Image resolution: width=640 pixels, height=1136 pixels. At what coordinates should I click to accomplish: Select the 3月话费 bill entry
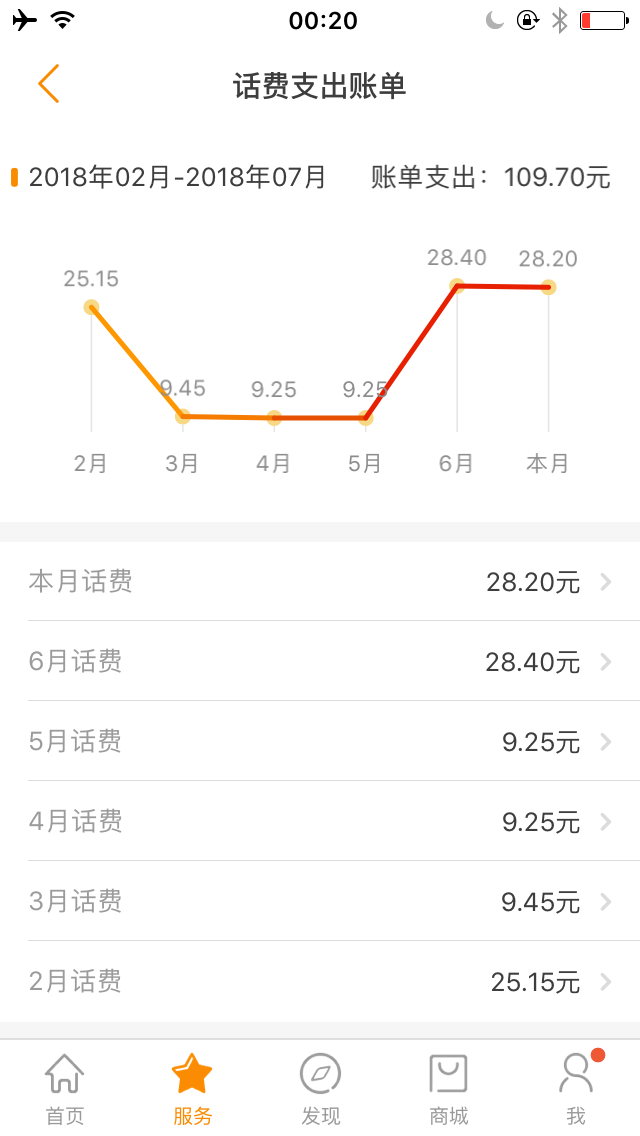point(320,901)
